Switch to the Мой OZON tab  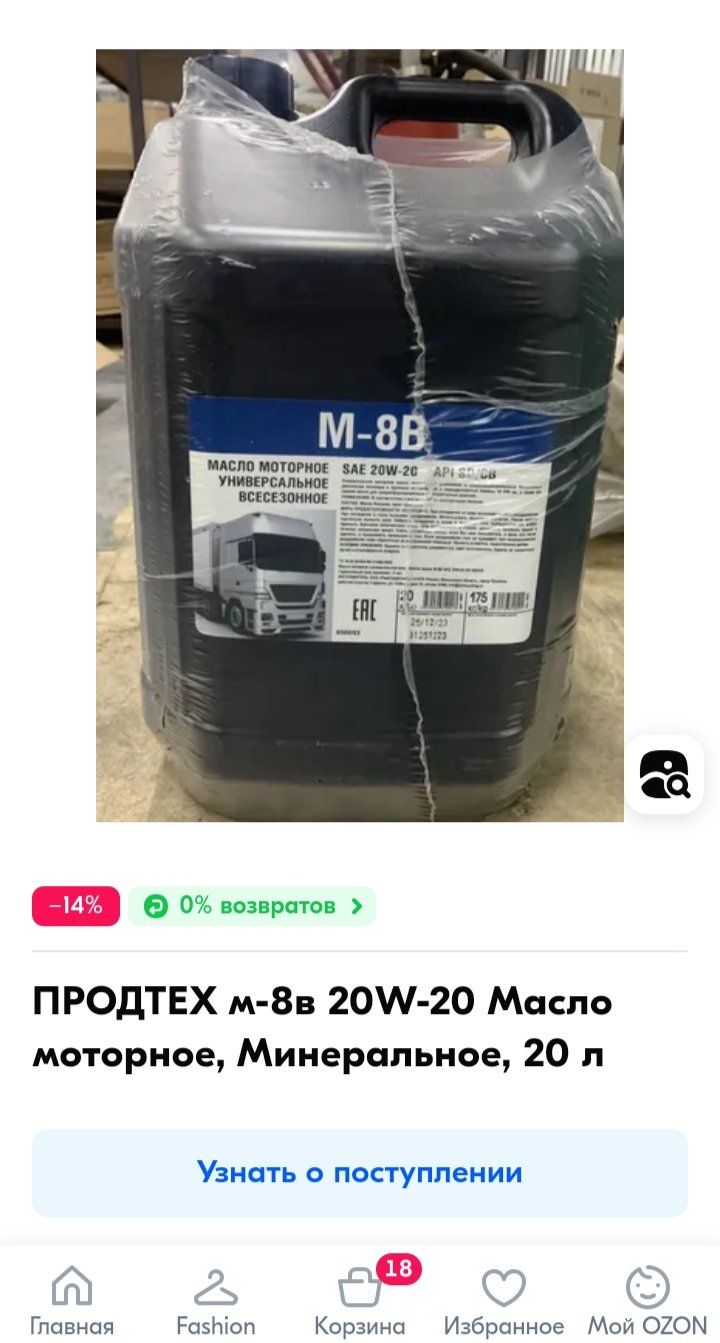648,1301
